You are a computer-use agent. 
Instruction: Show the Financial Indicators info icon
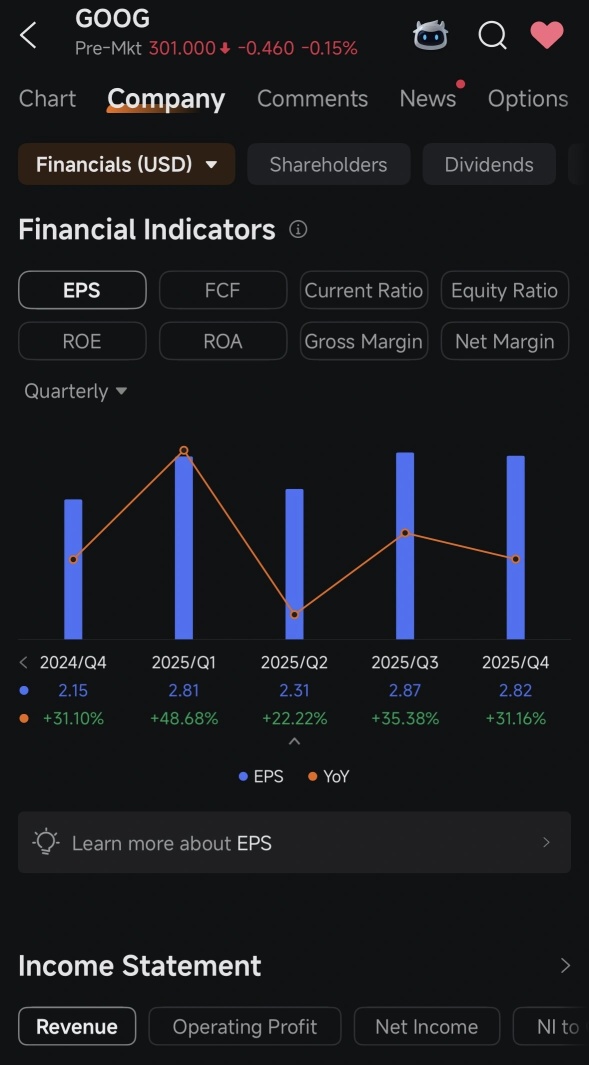click(298, 230)
